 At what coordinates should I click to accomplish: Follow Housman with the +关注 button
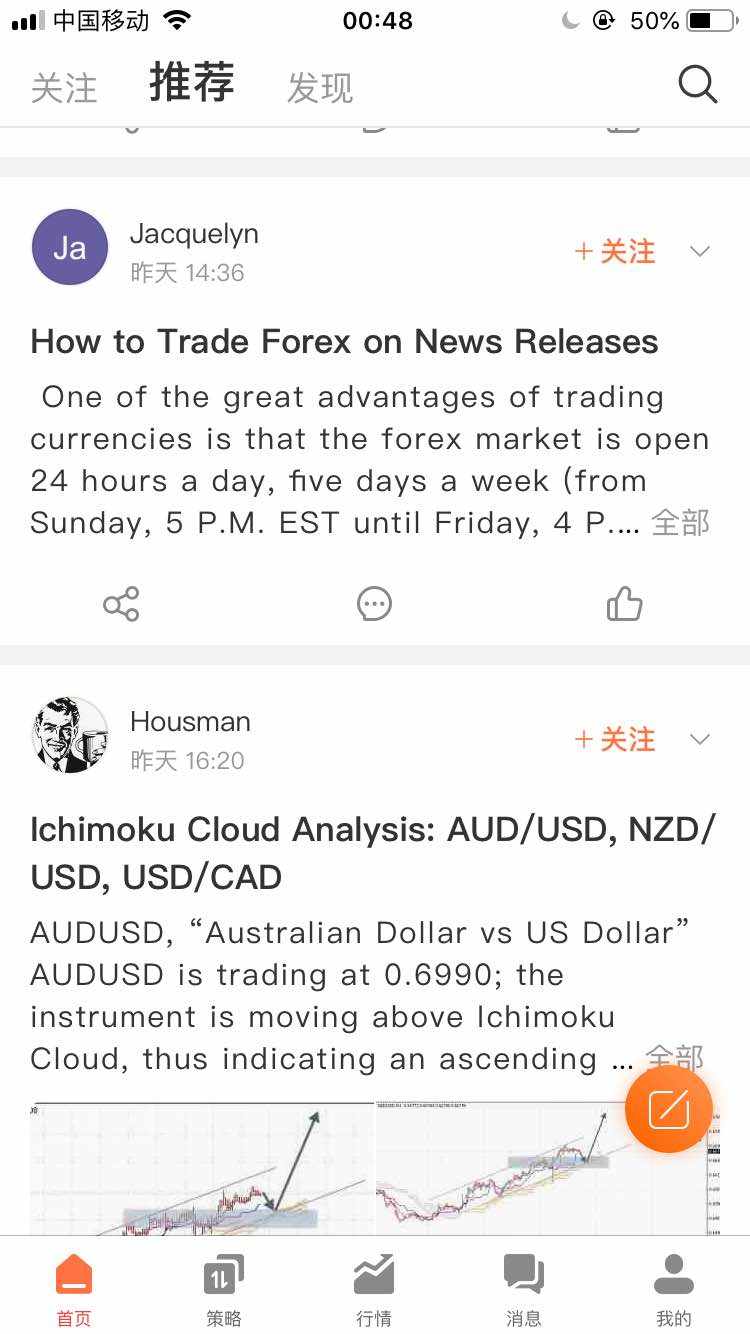click(x=615, y=739)
